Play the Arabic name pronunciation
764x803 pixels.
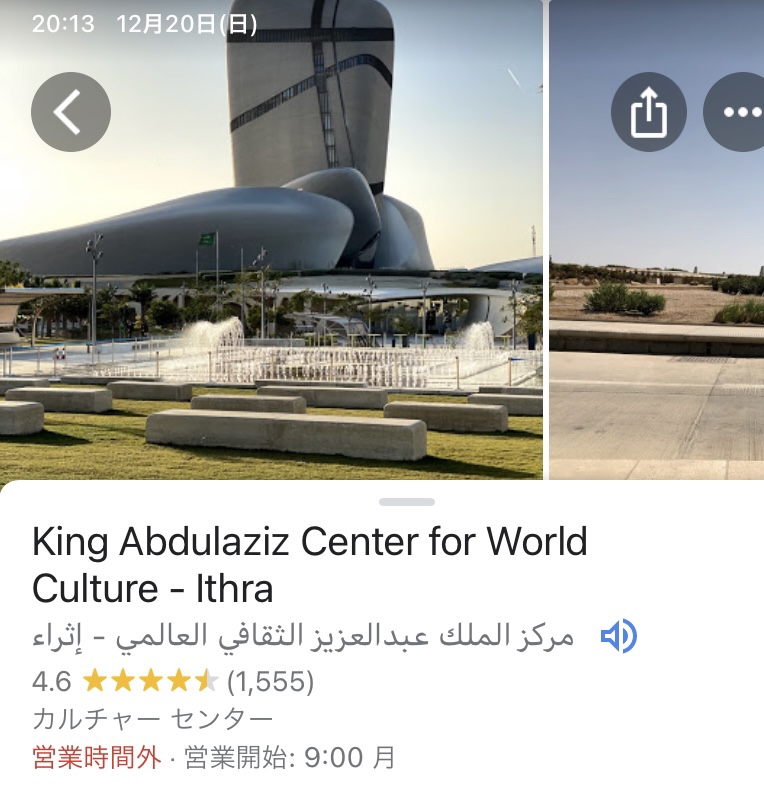click(x=618, y=636)
